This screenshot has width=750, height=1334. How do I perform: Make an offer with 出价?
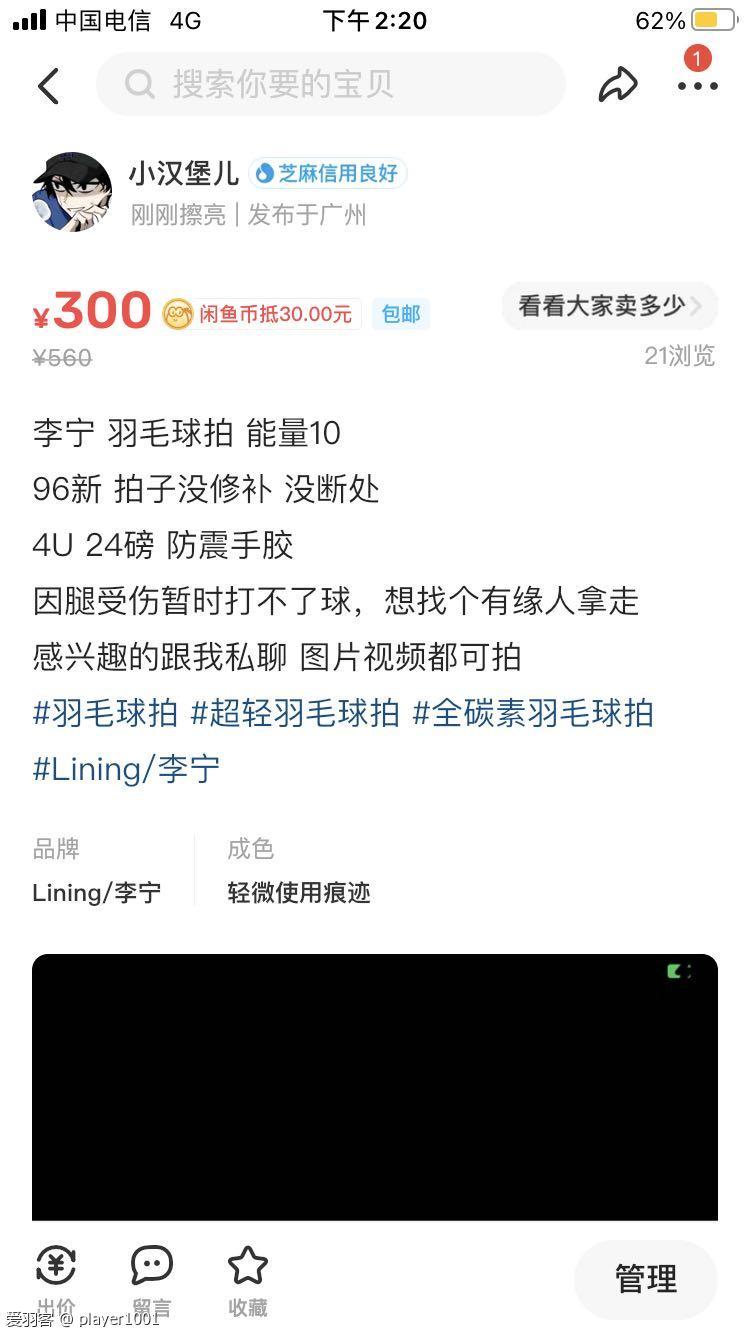(56, 1280)
